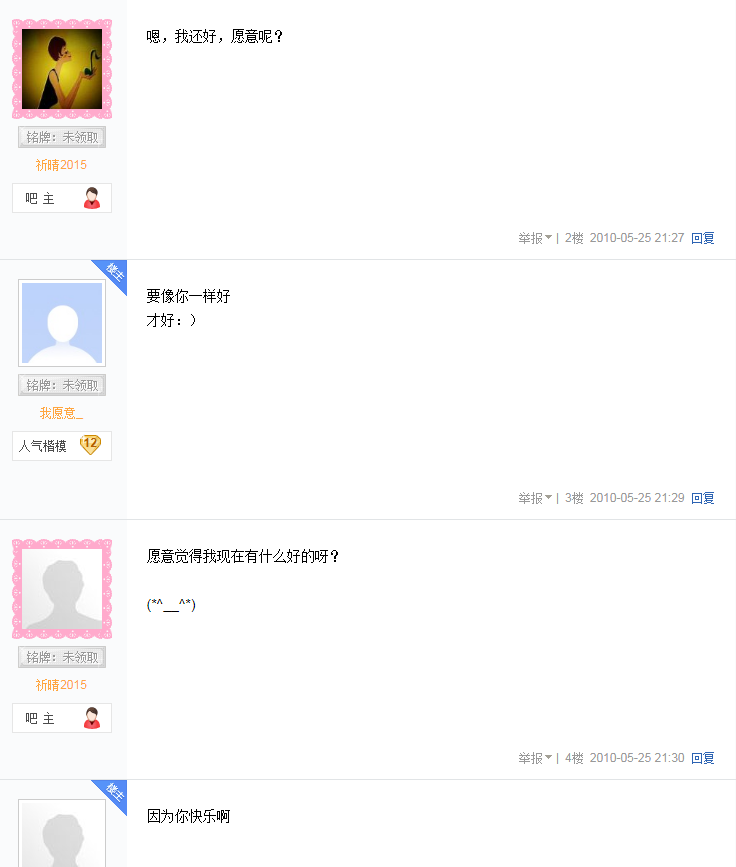Reply to the 3楼 post

(x=702, y=498)
